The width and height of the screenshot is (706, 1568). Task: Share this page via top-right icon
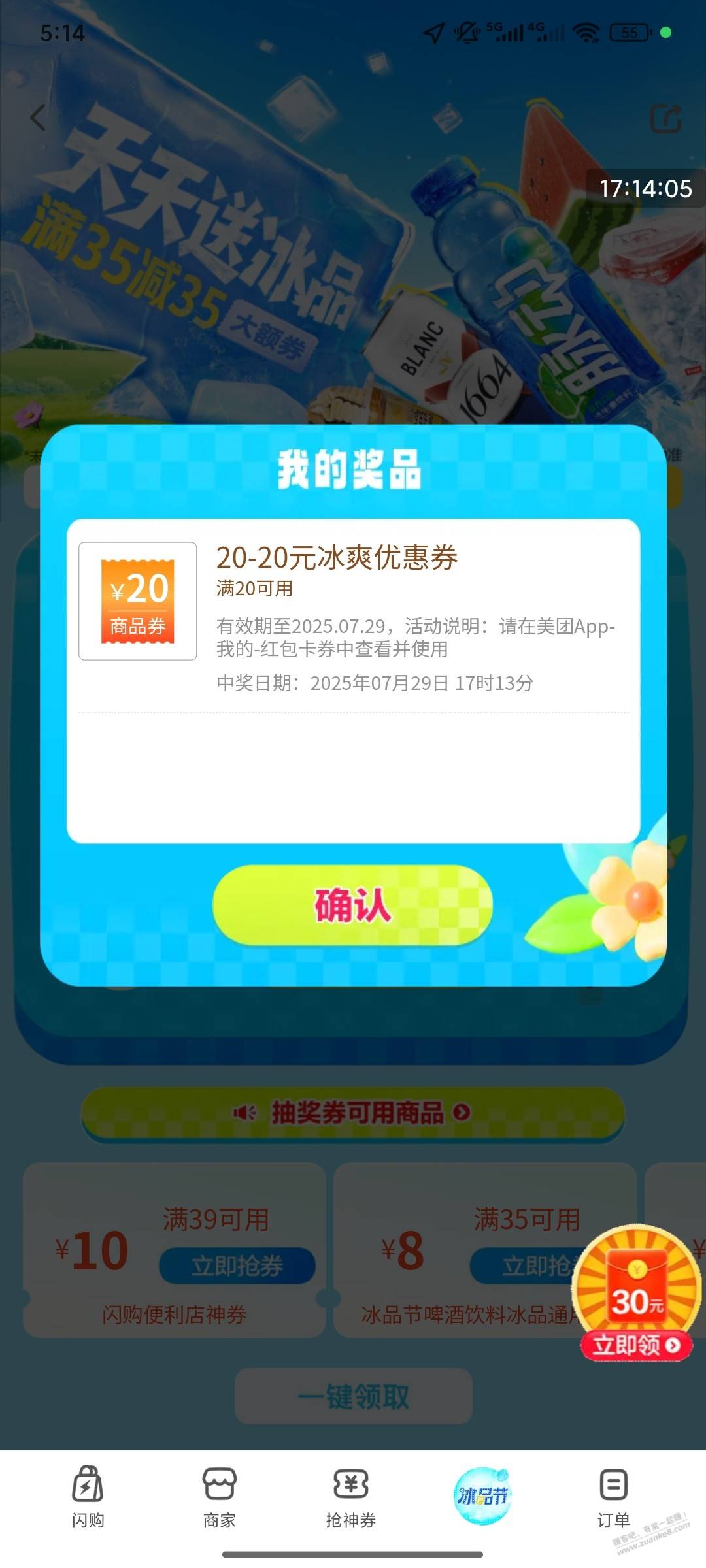pyautogui.click(x=665, y=119)
